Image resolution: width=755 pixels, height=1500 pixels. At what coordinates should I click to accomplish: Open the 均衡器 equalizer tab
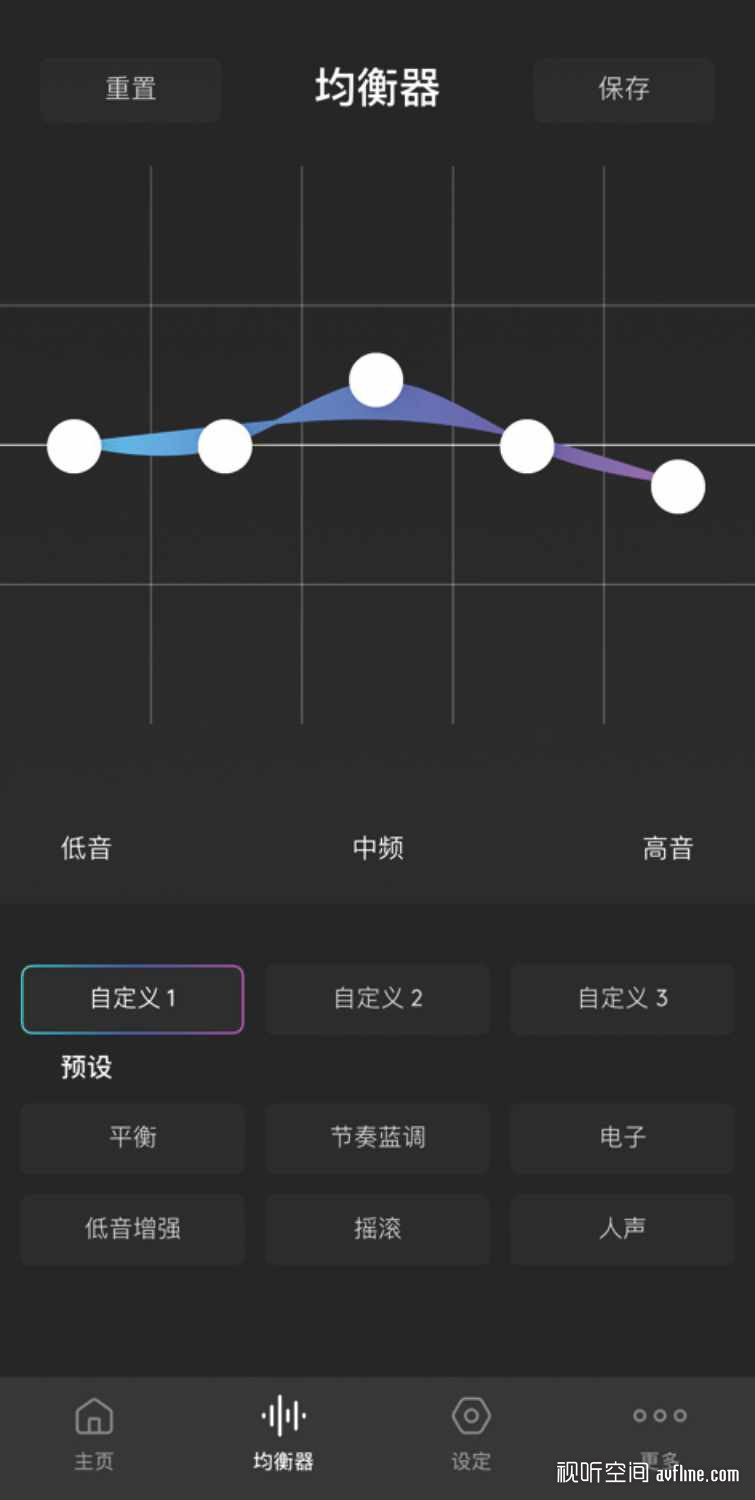tap(283, 1435)
